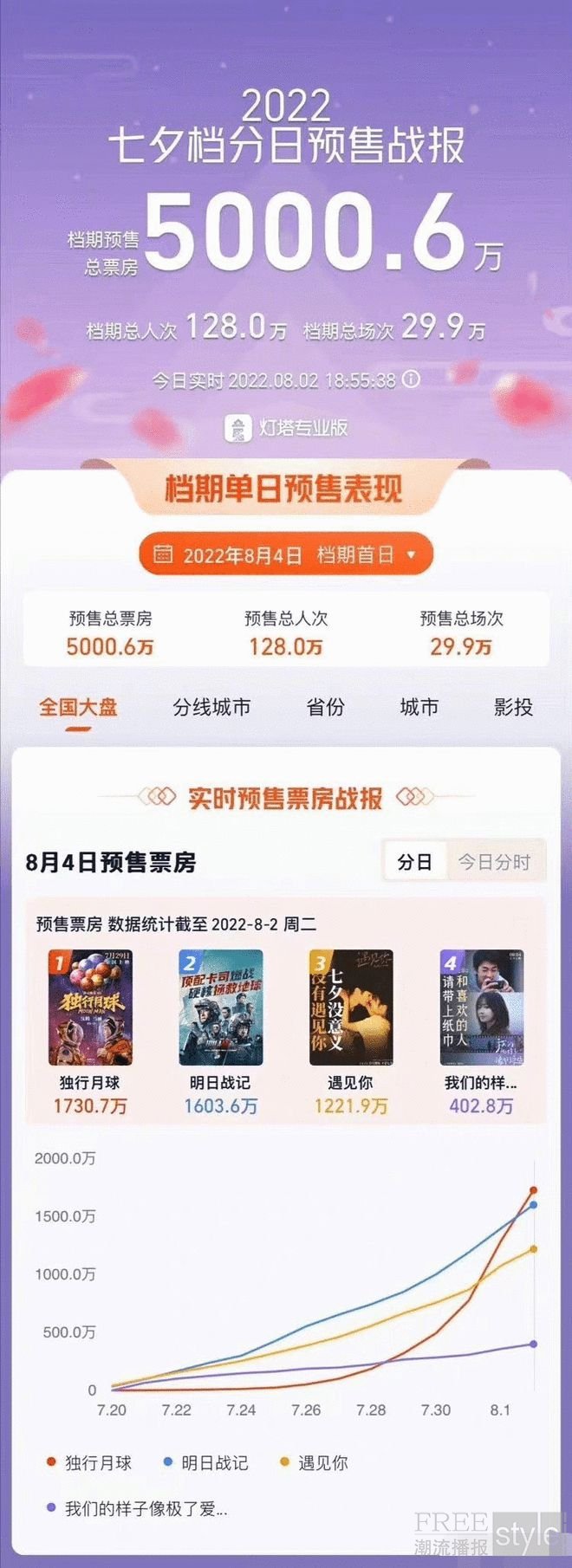
Task: Toggle the 明日战记 line in the chart legend
Action: [206, 1462]
